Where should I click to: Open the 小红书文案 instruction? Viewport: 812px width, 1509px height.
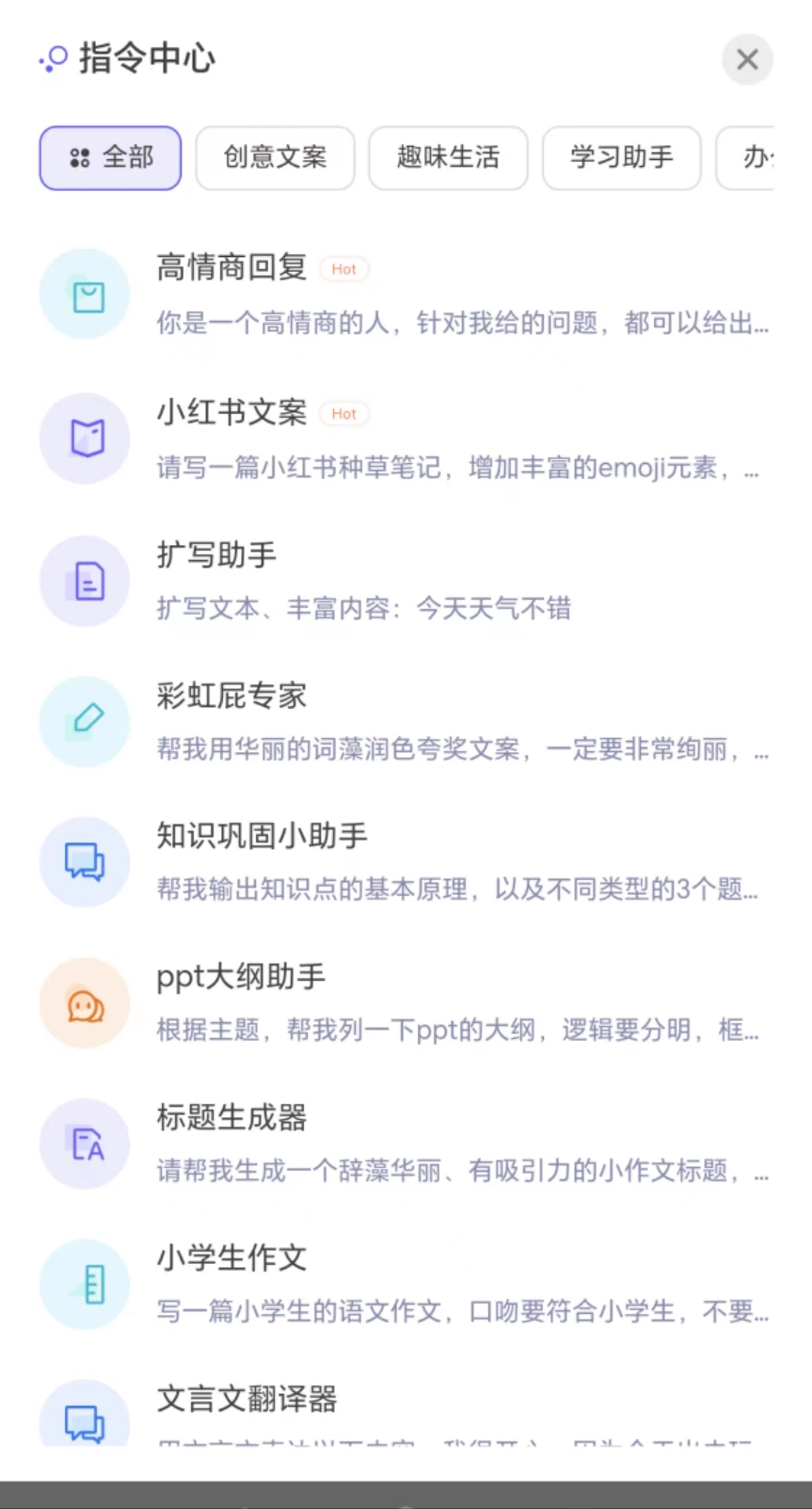point(406,439)
